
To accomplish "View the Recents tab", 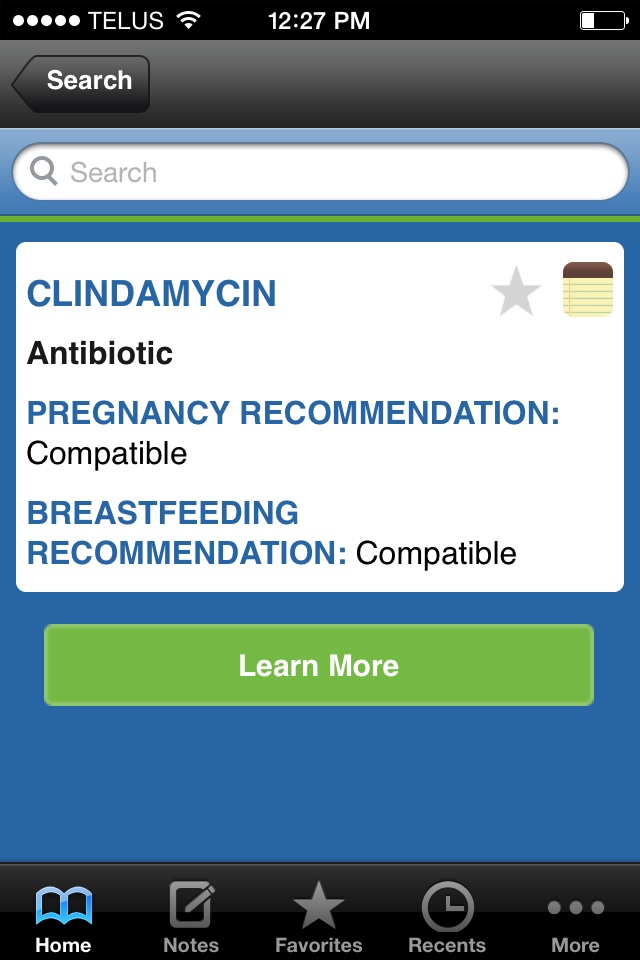I will [447, 917].
